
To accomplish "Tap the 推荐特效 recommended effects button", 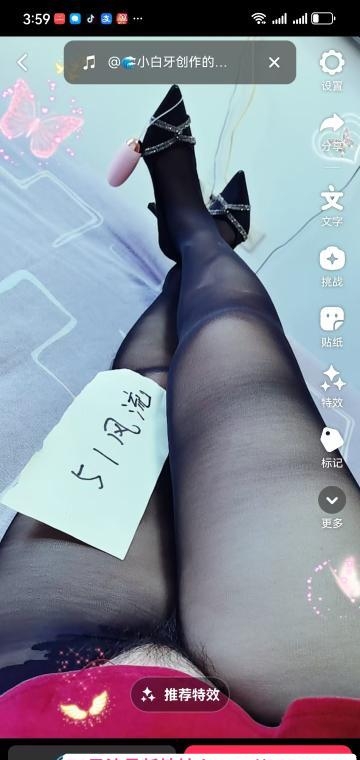I will point(180,695).
